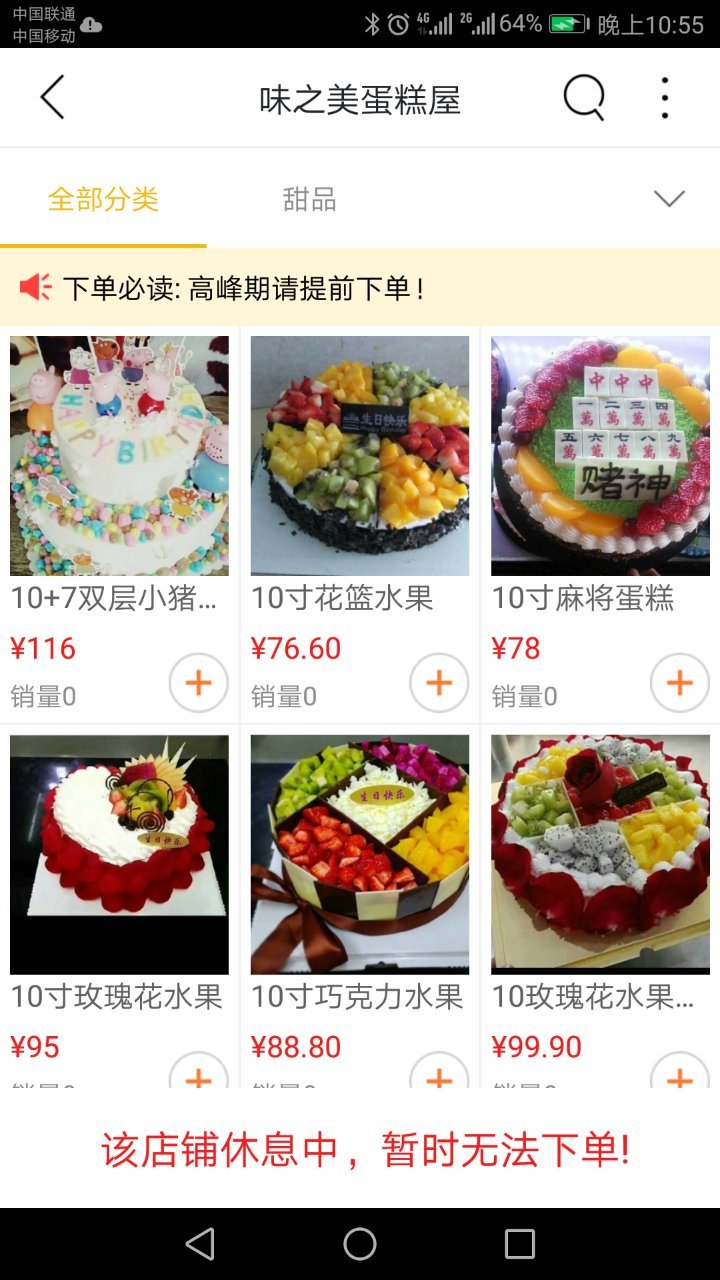Viewport: 720px width, 1280px height.
Task: Add 10寸玫瑰花水果 cake via plus icon
Action: [x=198, y=1079]
